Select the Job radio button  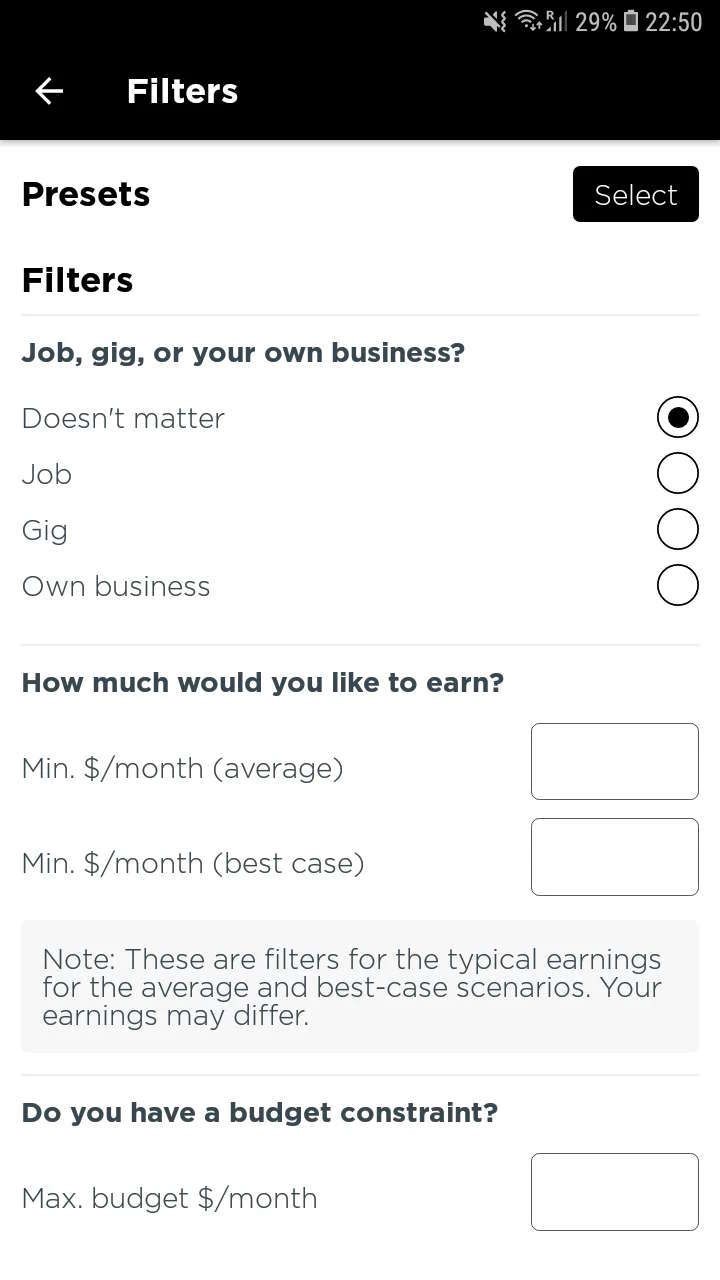click(677, 474)
